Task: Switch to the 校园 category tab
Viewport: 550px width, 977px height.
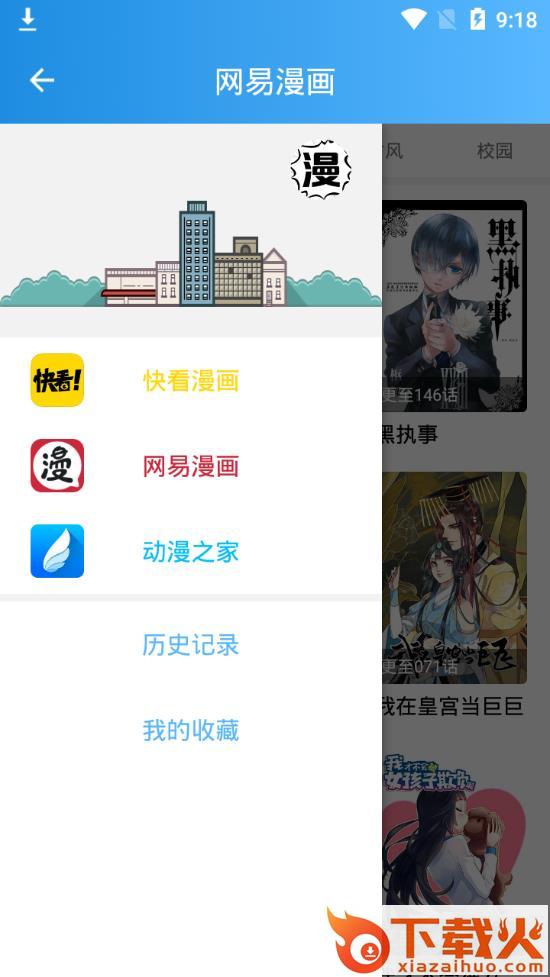Action: [495, 150]
